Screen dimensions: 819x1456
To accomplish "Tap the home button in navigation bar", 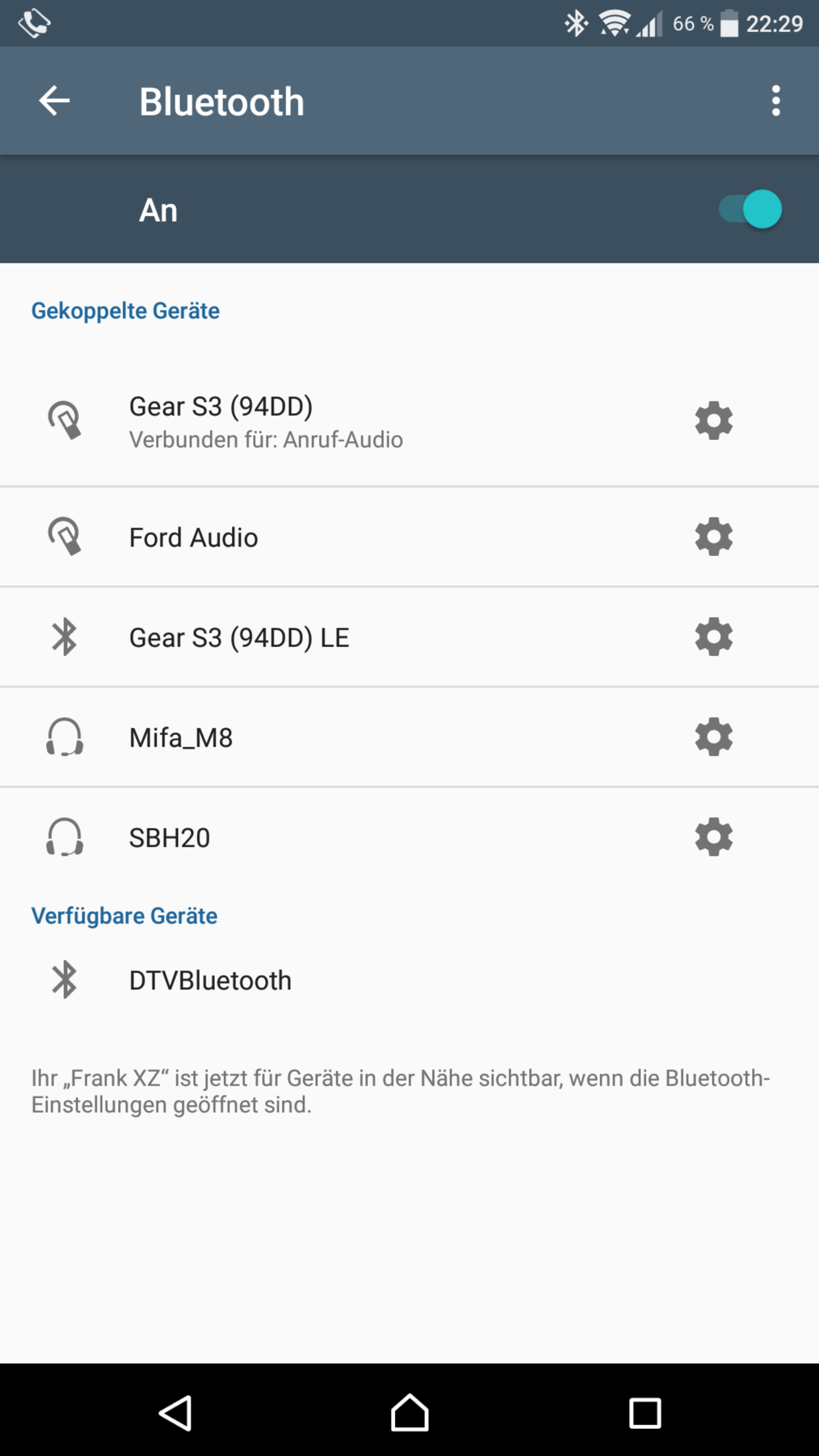I will point(409,1413).
